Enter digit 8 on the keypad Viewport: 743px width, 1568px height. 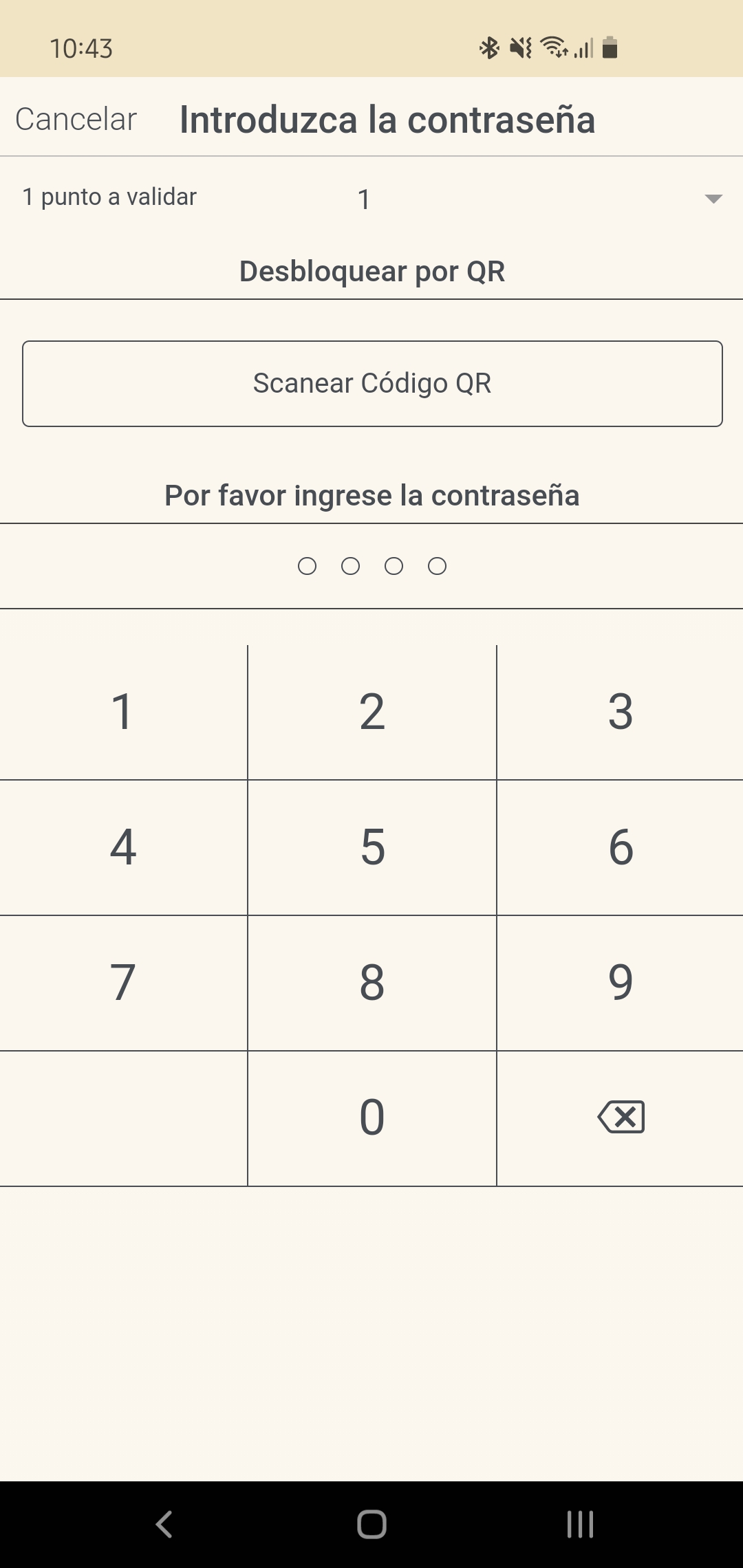[x=372, y=983]
